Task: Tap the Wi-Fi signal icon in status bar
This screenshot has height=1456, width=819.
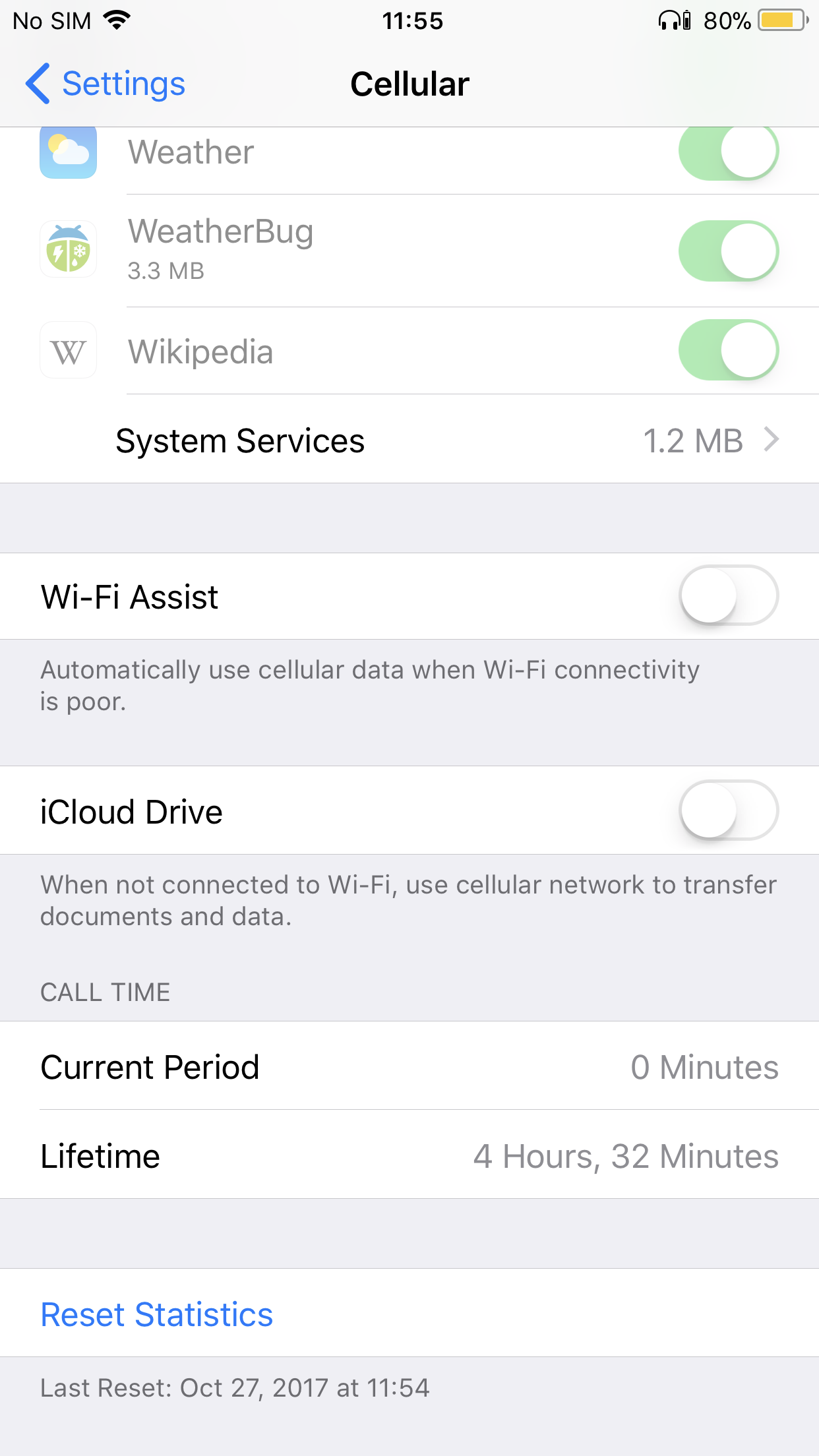Action: pyautogui.click(x=116, y=20)
